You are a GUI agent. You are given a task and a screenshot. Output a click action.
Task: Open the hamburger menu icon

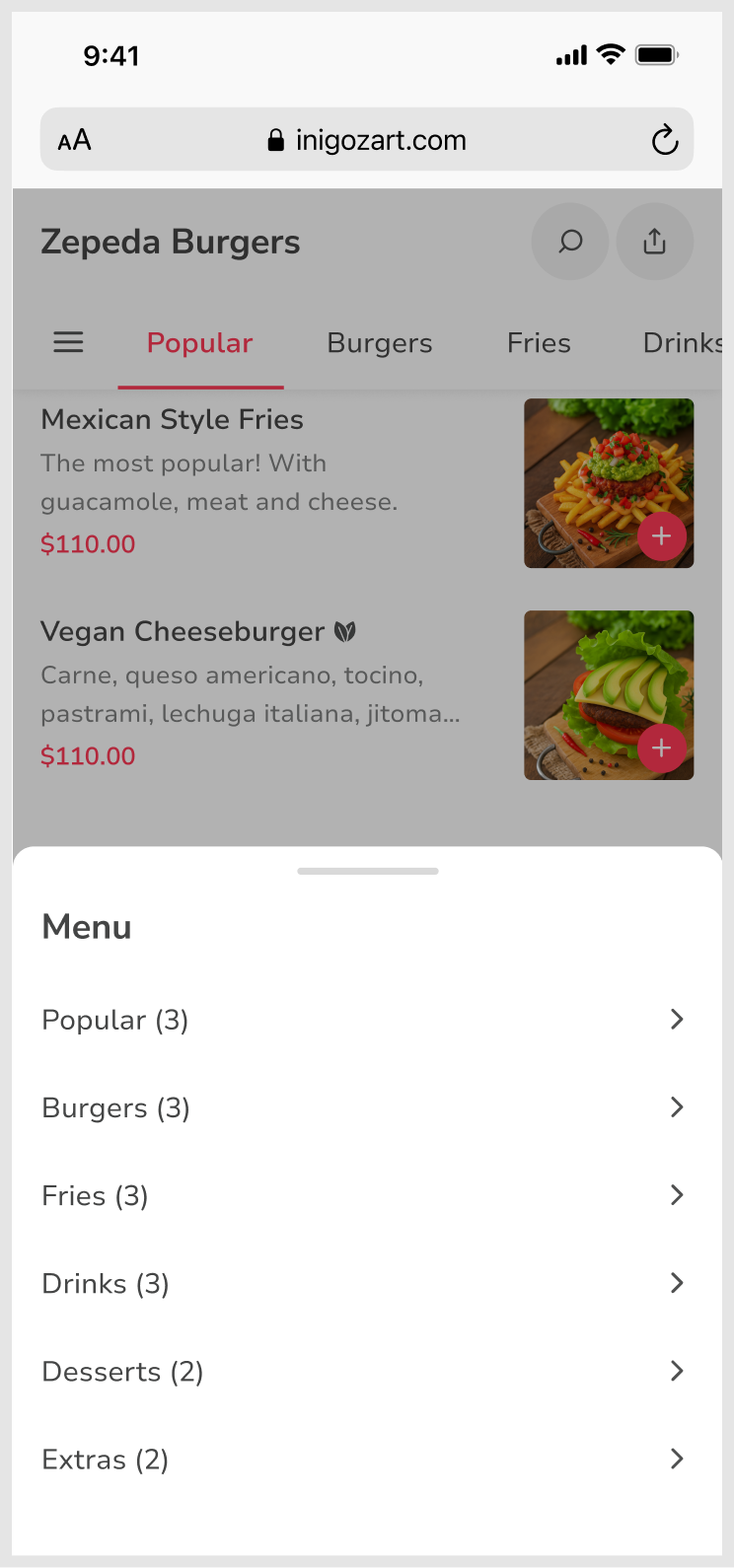click(67, 341)
